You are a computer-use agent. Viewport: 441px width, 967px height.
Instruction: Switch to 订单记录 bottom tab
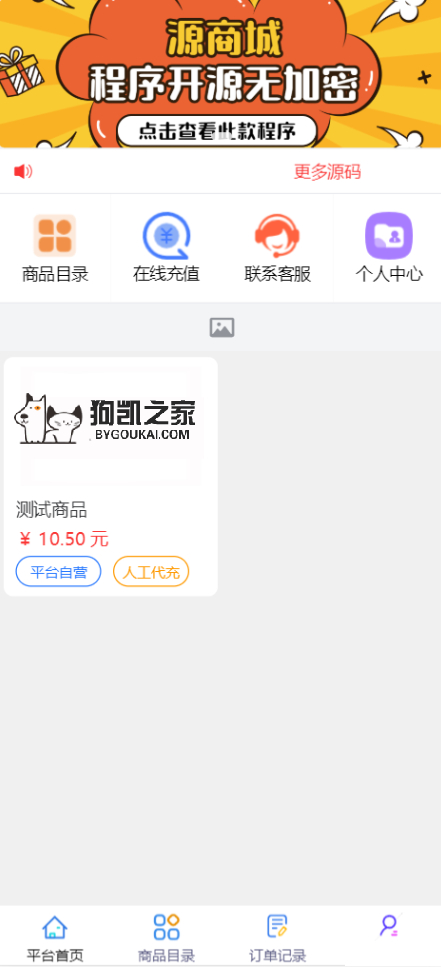coord(277,937)
